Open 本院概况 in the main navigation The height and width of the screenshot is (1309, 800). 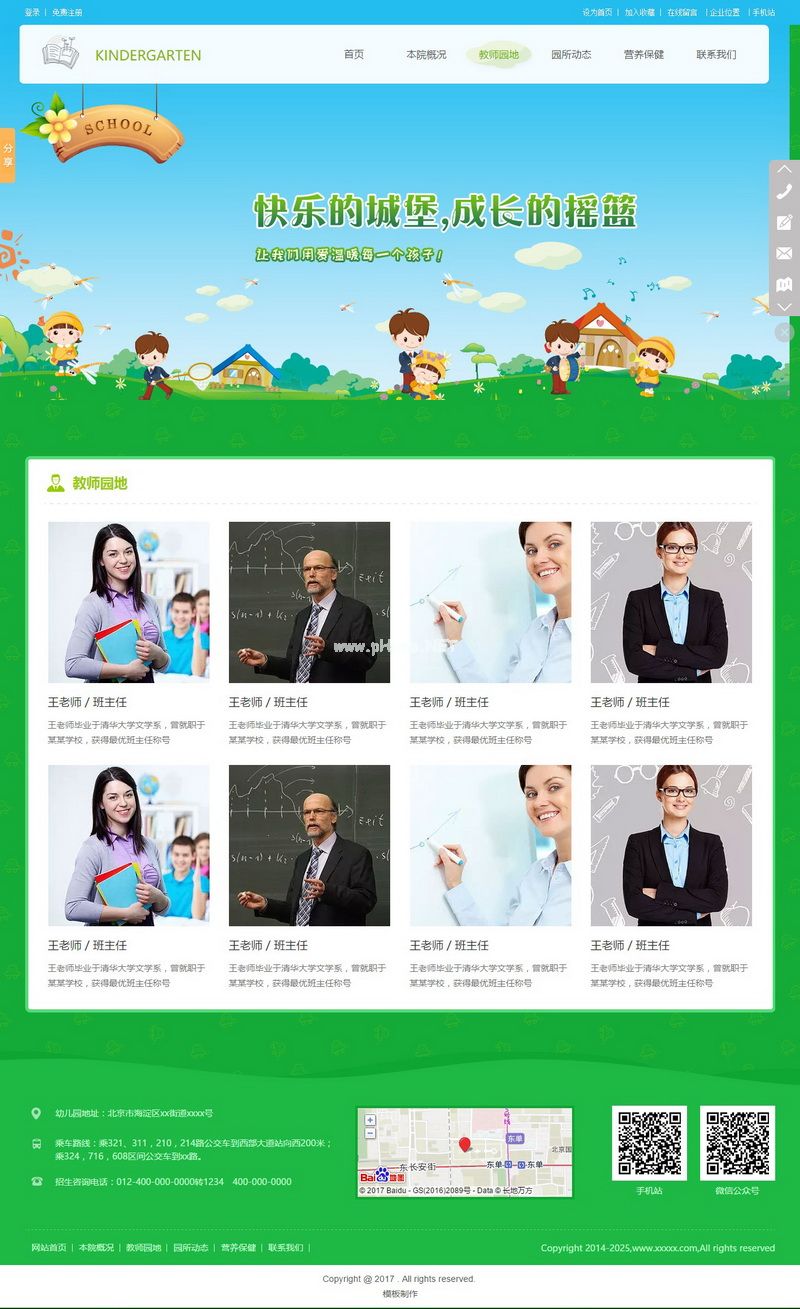pos(426,55)
